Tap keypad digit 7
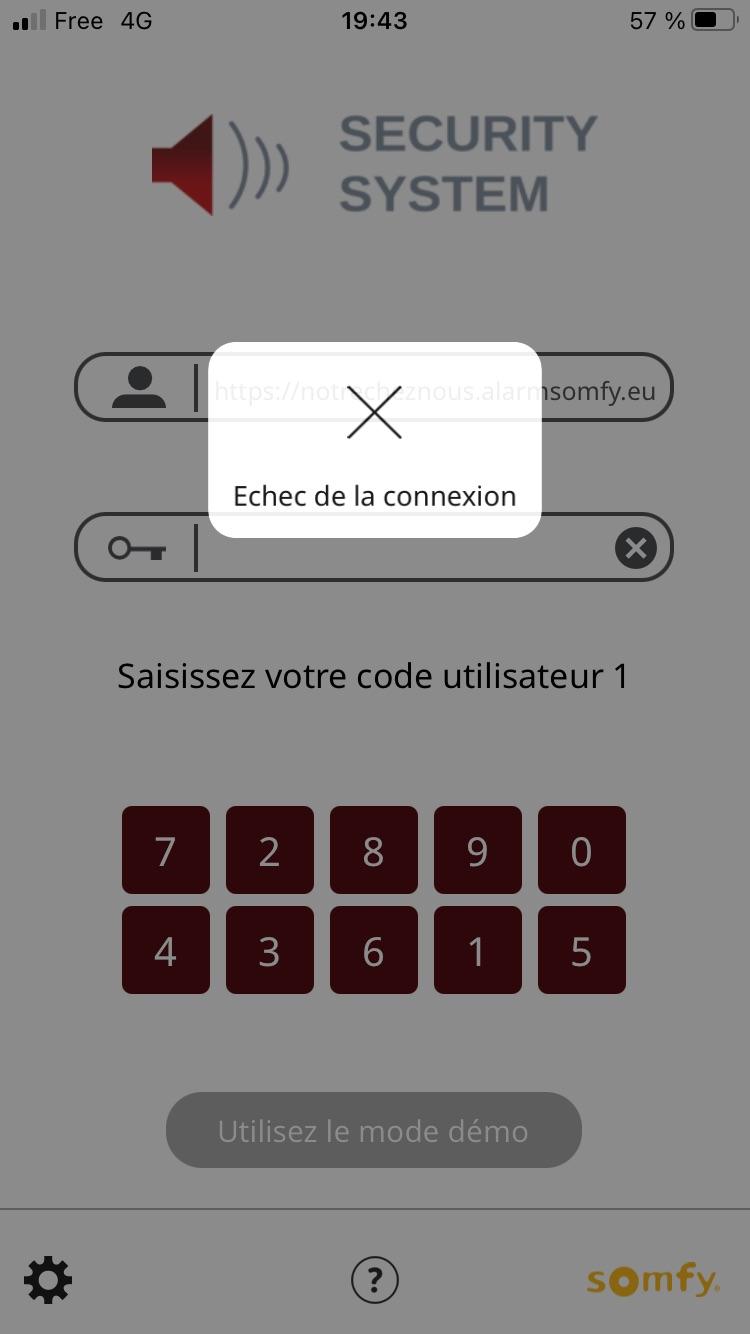750x1334 pixels. tap(166, 850)
